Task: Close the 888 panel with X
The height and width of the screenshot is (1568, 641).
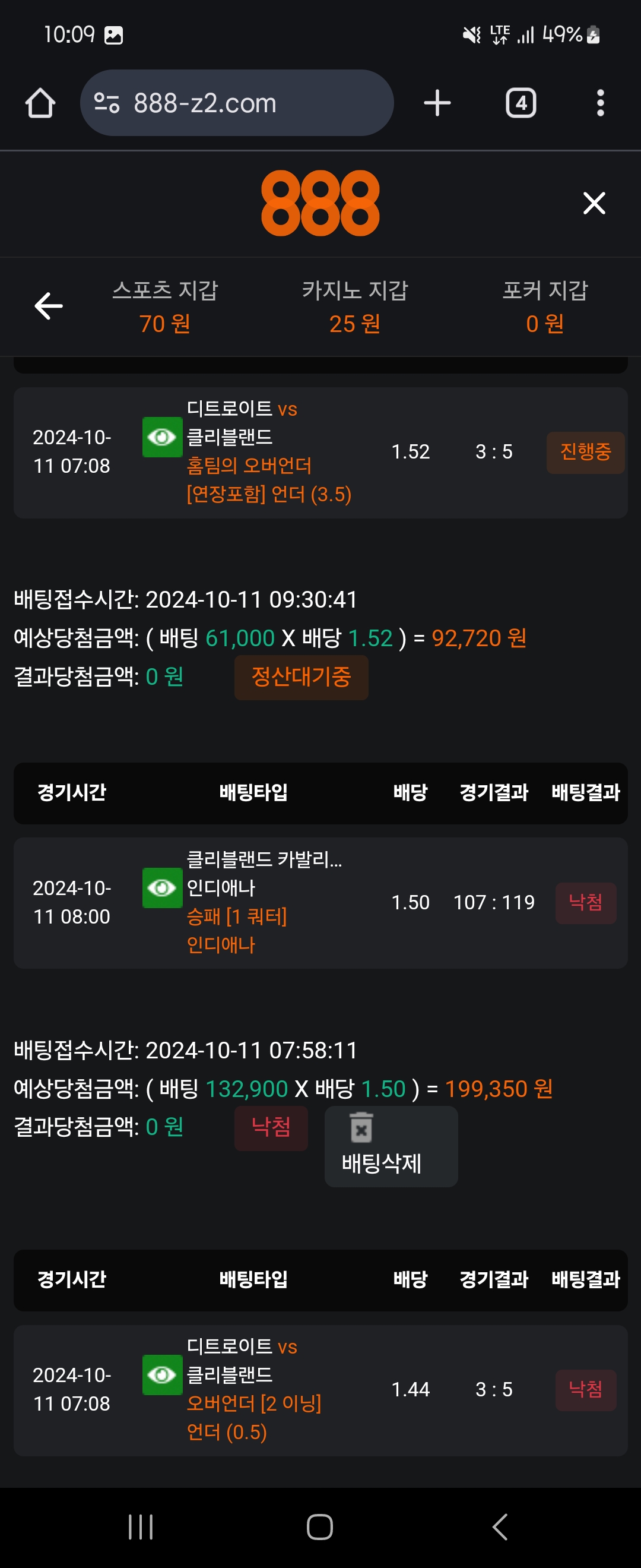Action: (594, 203)
